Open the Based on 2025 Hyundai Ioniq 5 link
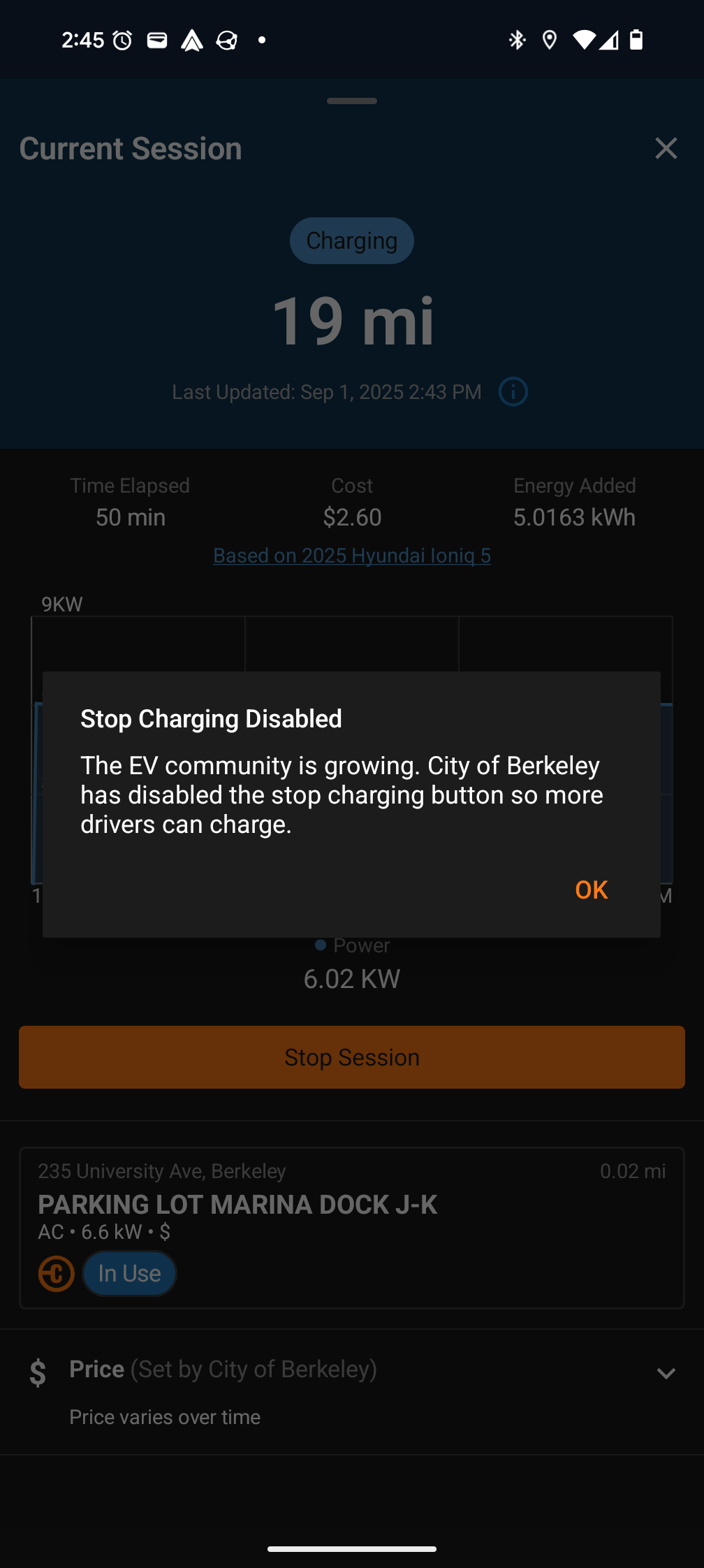The width and height of the screenshot is (704, 1568). point(352,556)
